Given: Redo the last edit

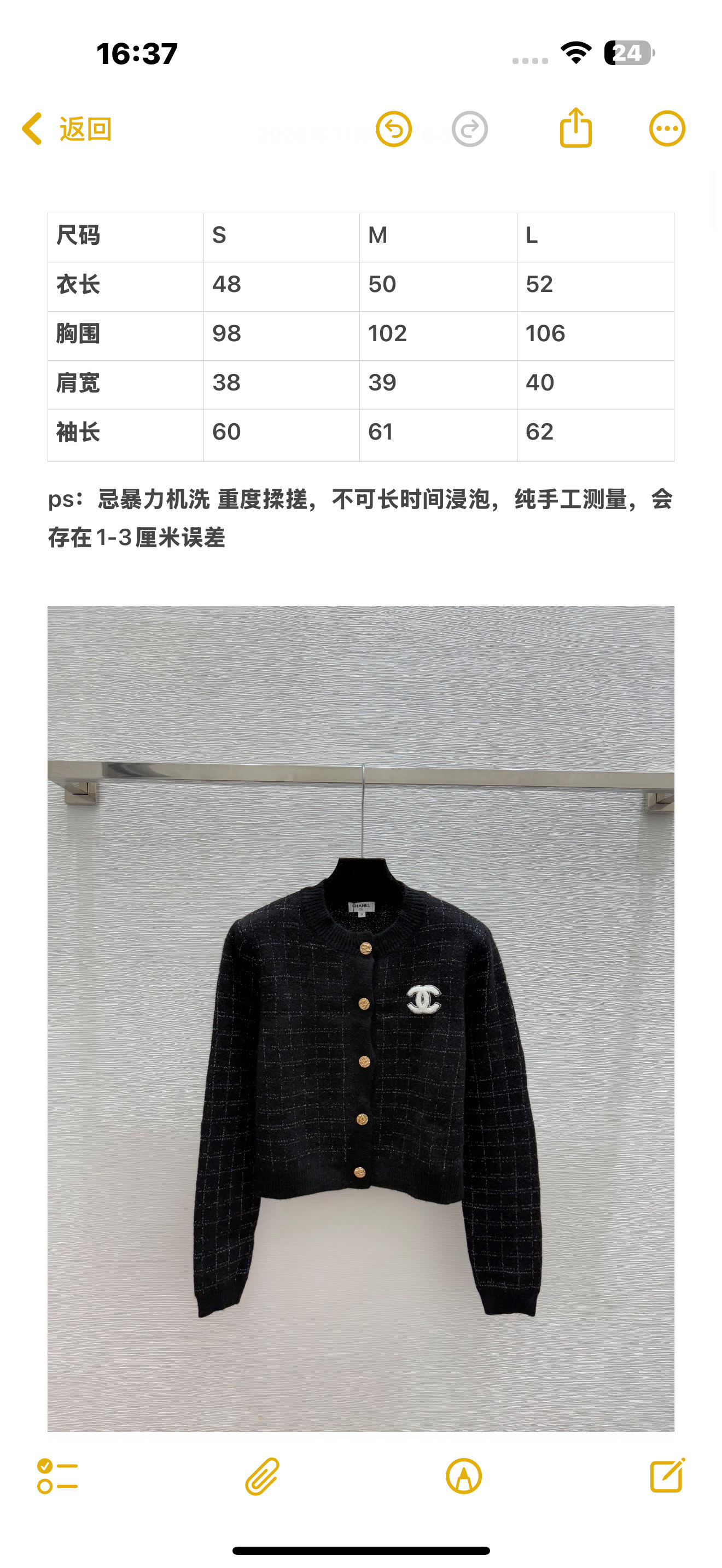Looking at the screenshot, I should [469, 129].
